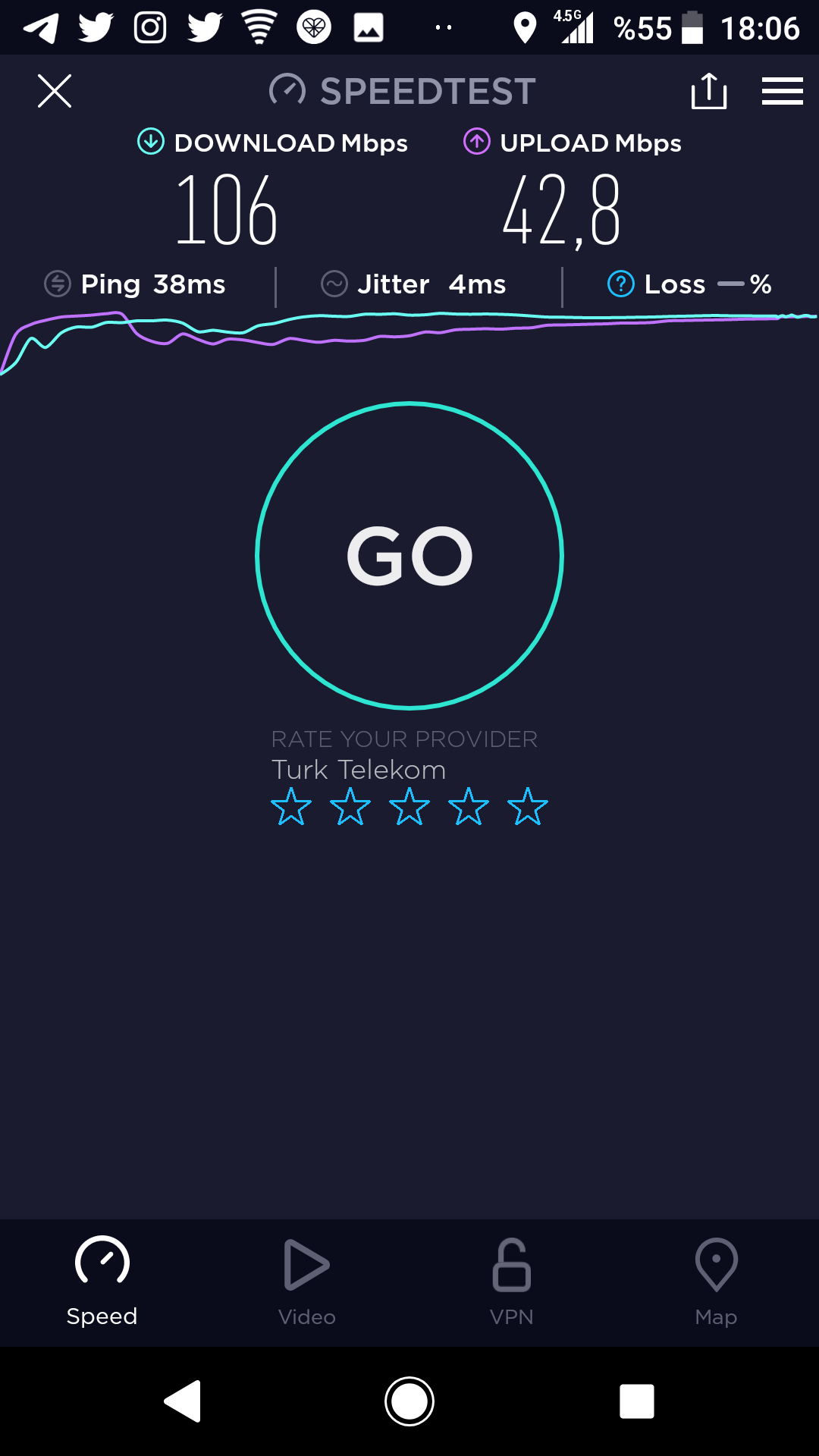Rate Turk Telekom one star
The image size is (819, 1456).
click(291, 806)
